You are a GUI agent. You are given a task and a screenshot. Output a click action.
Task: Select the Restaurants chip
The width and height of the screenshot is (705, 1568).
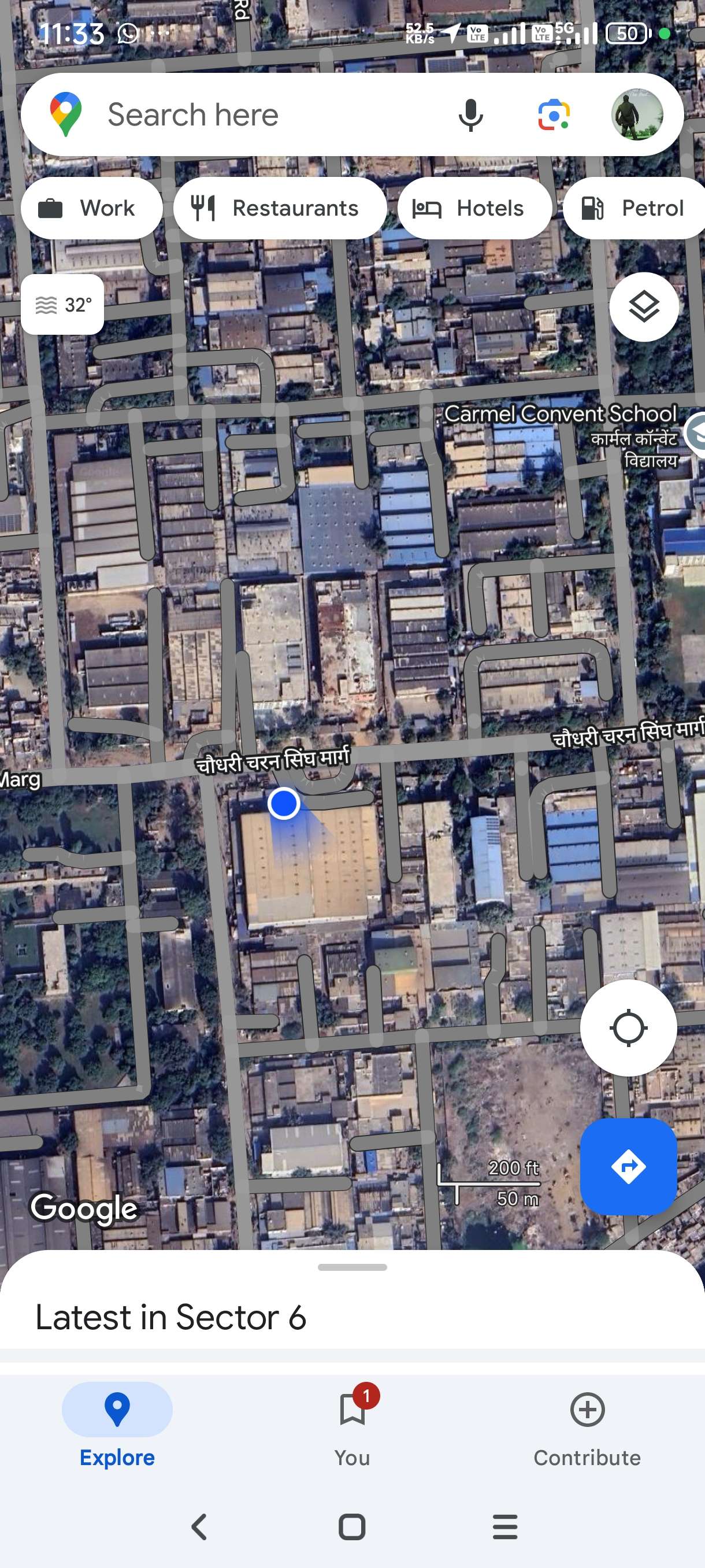pos(280,208)
